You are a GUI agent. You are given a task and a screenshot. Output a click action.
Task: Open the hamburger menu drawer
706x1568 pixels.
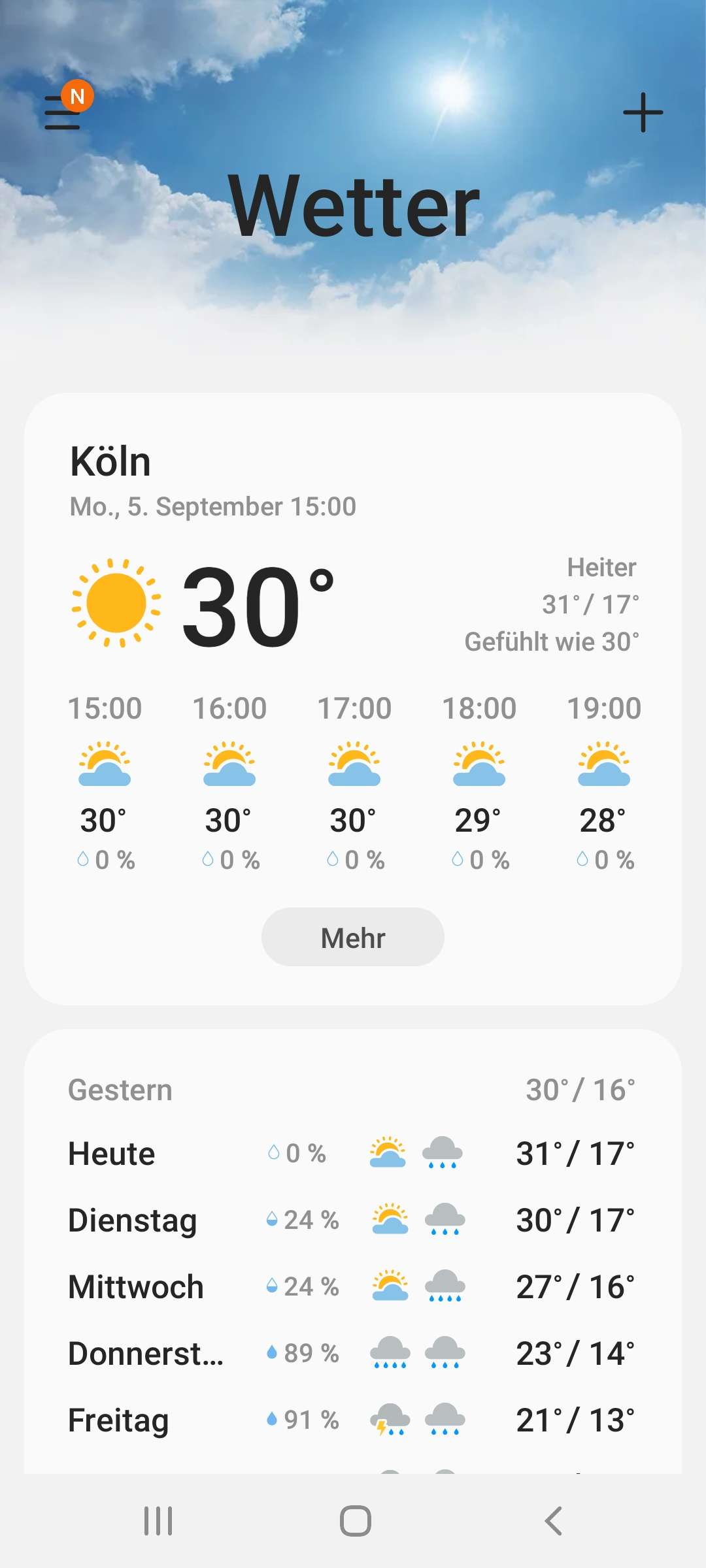[x=63, y=113]
